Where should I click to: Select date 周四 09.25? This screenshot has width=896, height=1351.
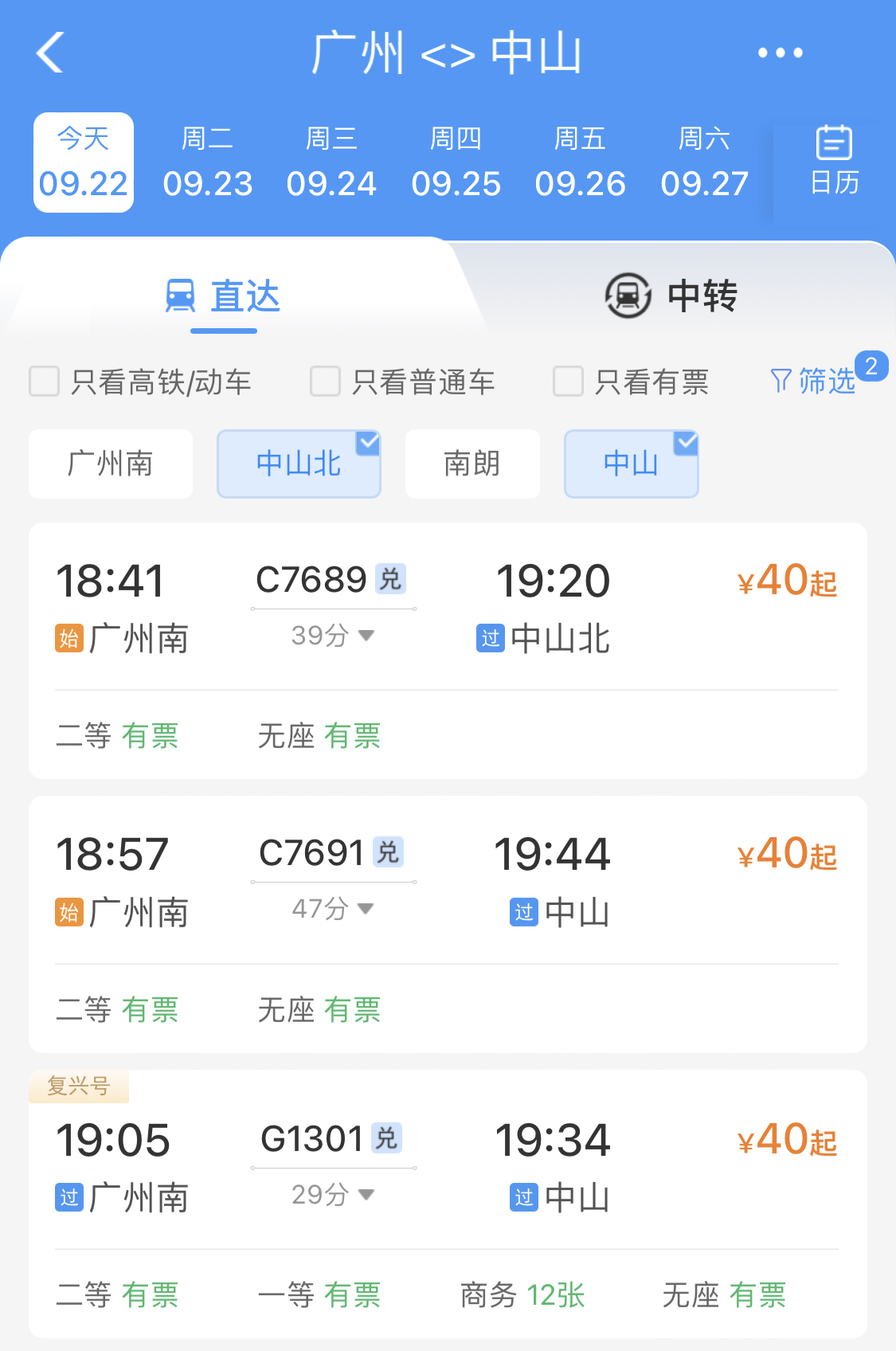coord(456,163)
